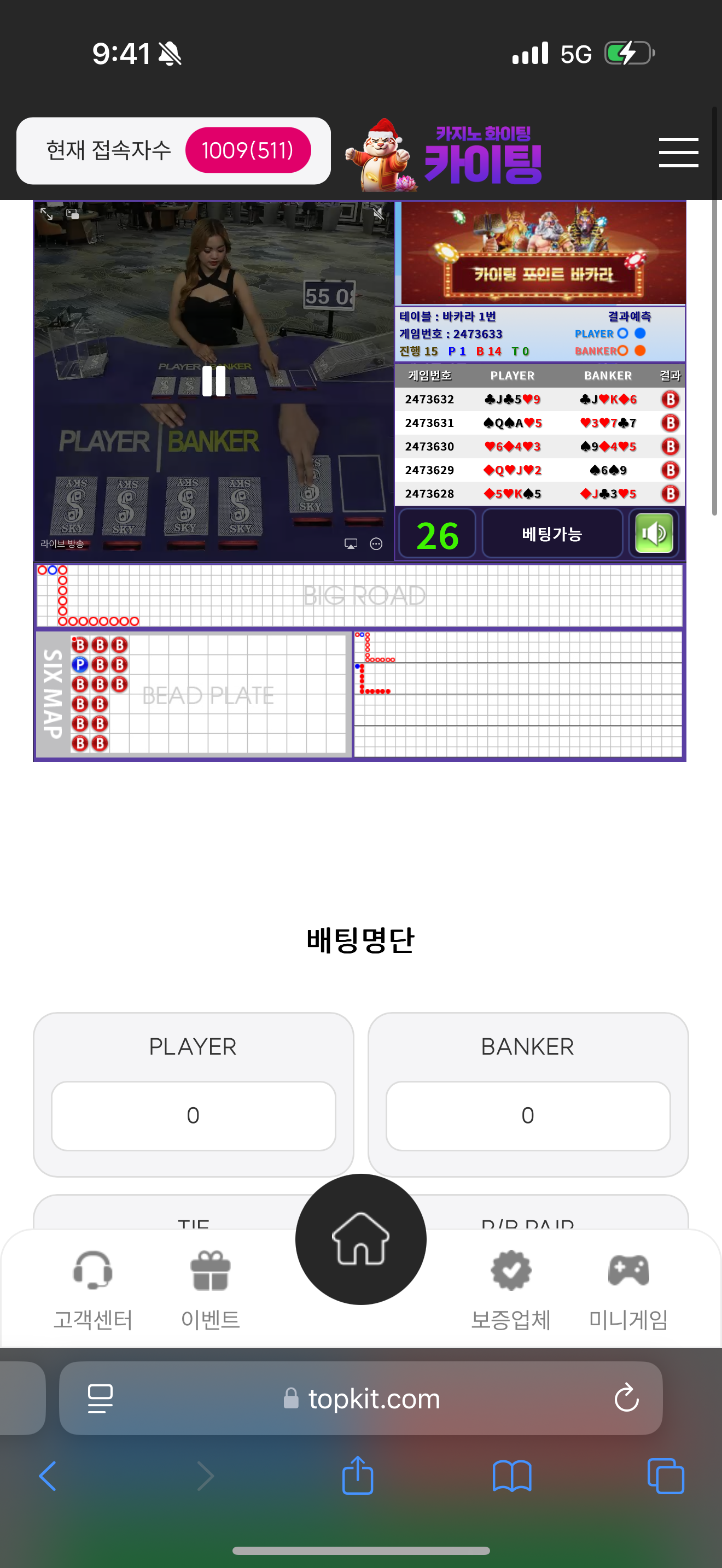Viewport: 722px width, 1568px height.
Task: Go back in the Safari browser
Action: pos(48,1476)
